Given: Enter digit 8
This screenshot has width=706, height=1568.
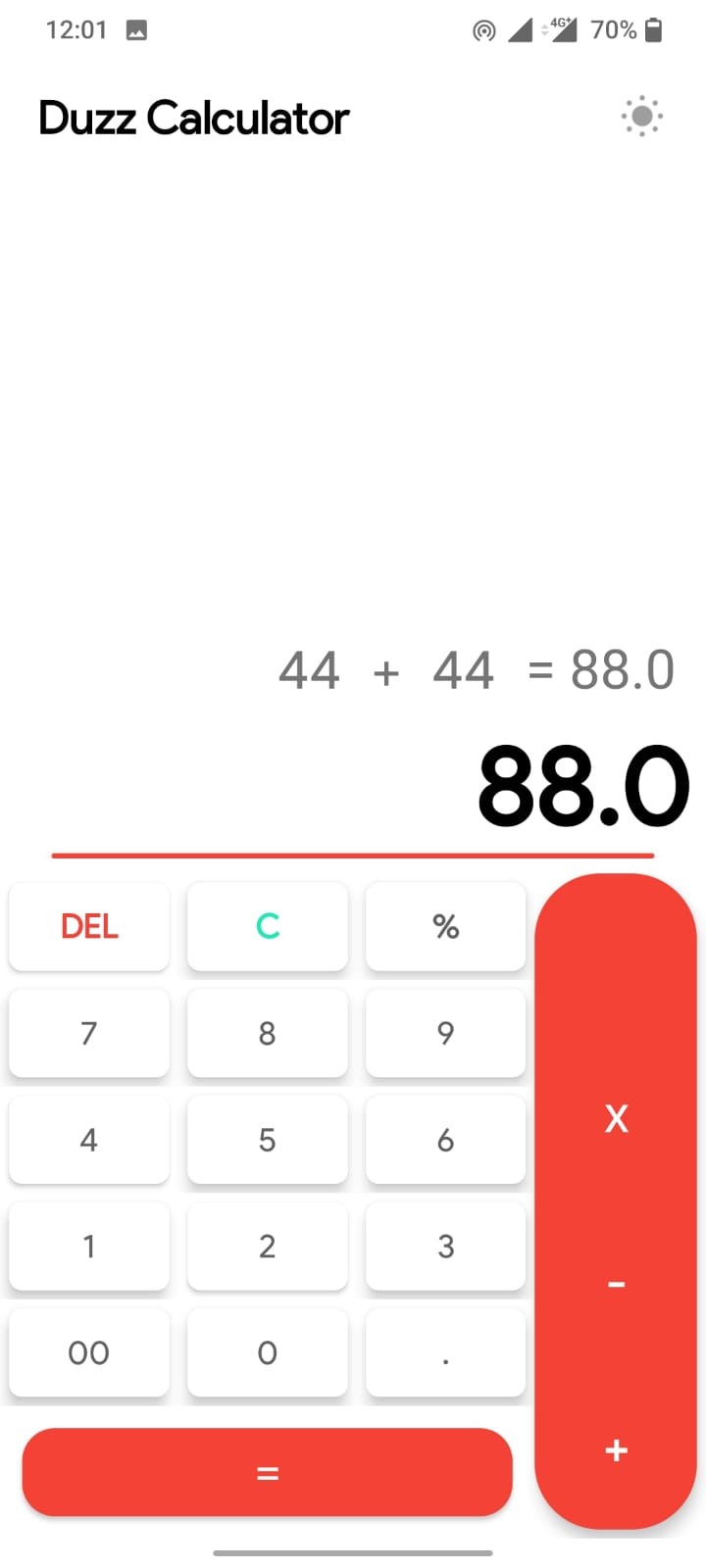Looking at the screenshot, I should [268, 1033].
